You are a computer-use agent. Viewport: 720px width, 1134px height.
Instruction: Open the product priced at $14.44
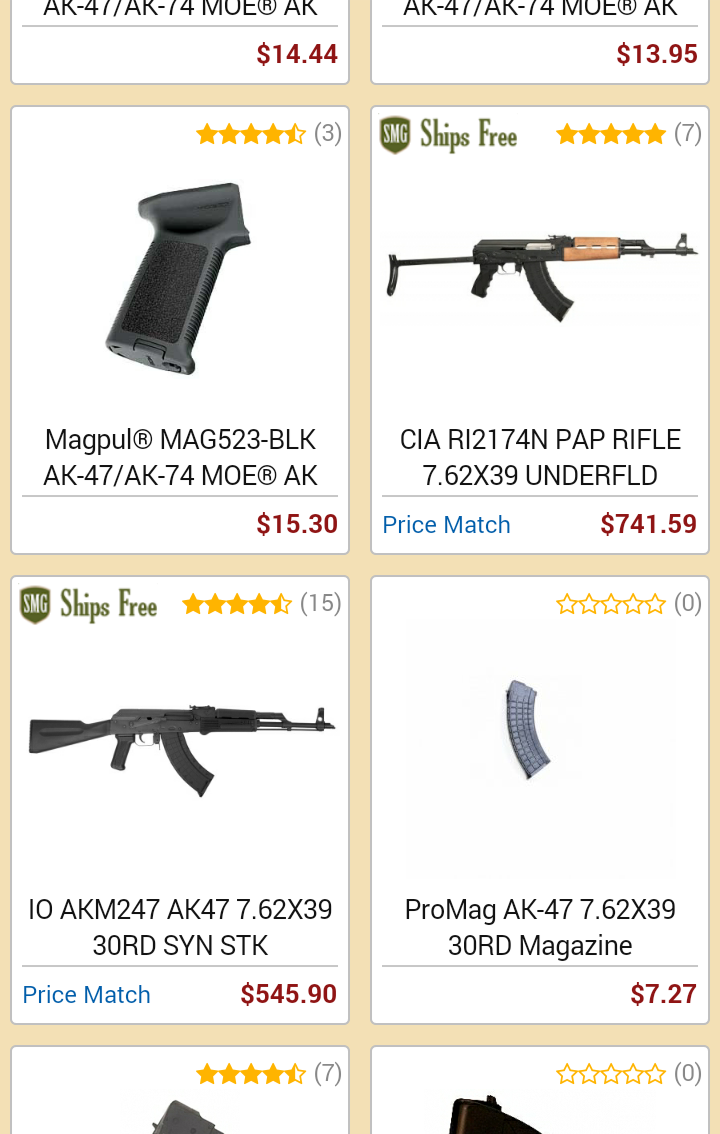pyautogui.click(x=180, y=42)
